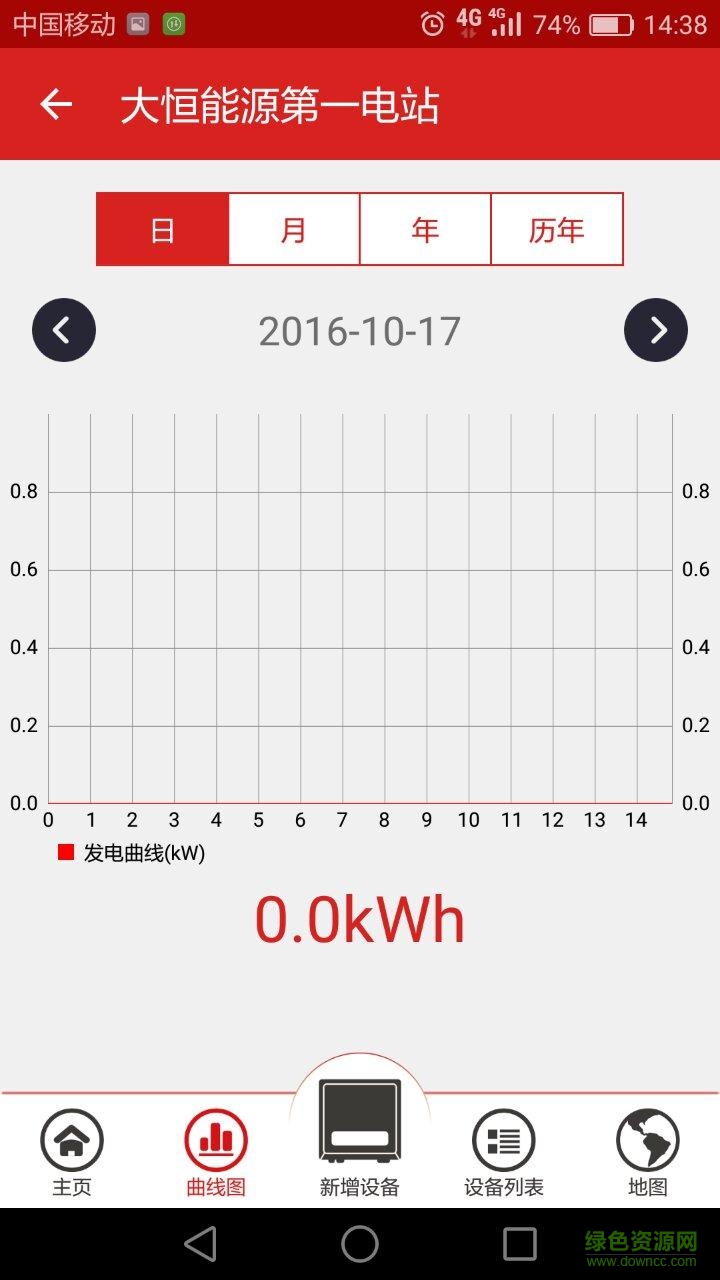Tap the date 2016-10-17 to change it
Screen dimensions: 720x1280
click(360, 330)
